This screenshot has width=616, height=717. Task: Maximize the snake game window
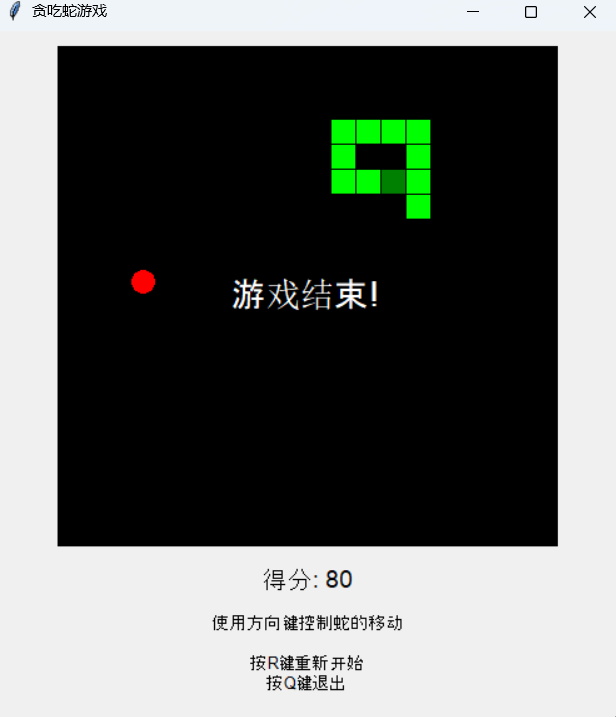[531, 12]
